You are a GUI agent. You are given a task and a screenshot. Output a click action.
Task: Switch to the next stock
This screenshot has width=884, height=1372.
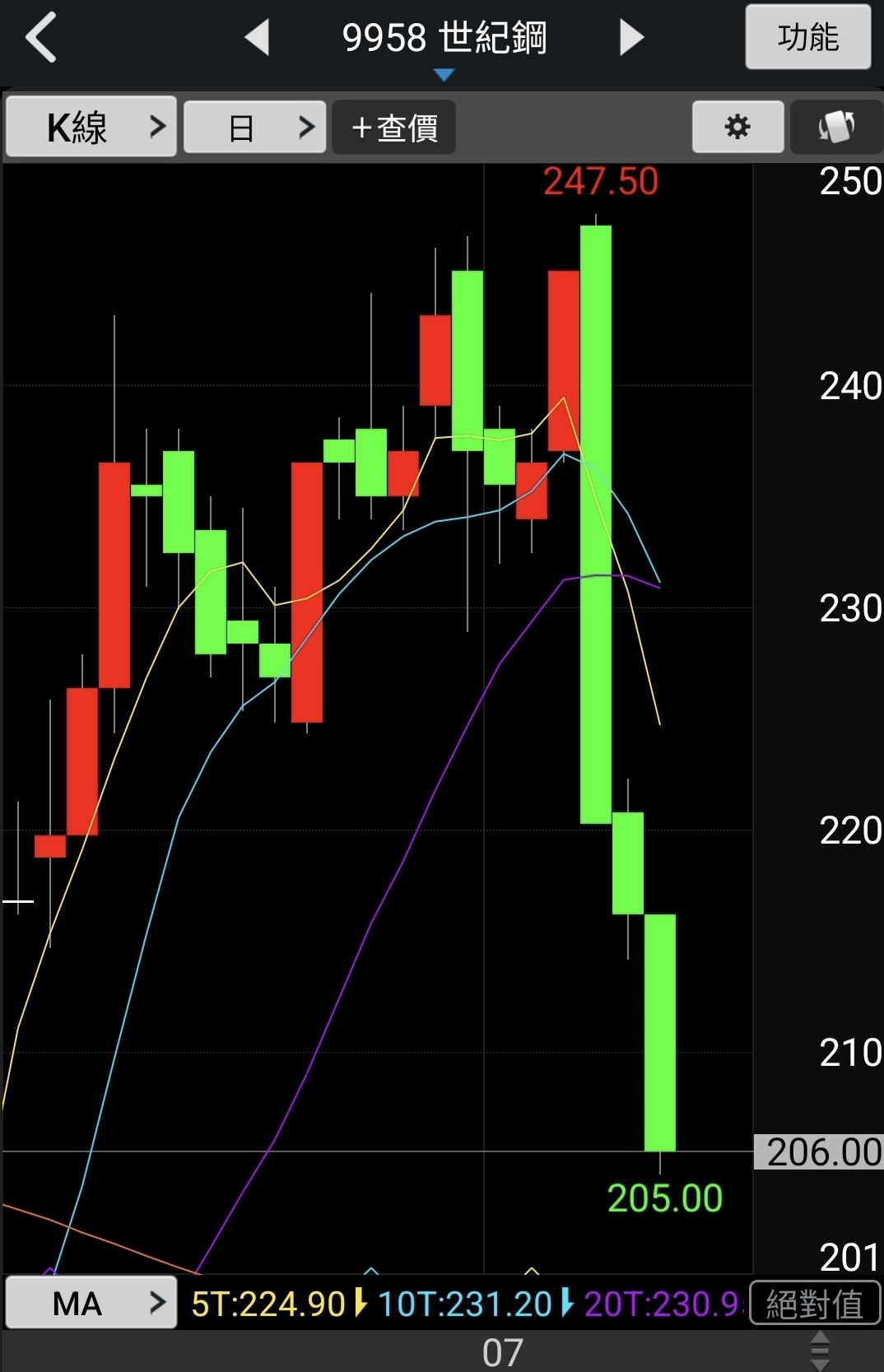[x=631, y=38]
